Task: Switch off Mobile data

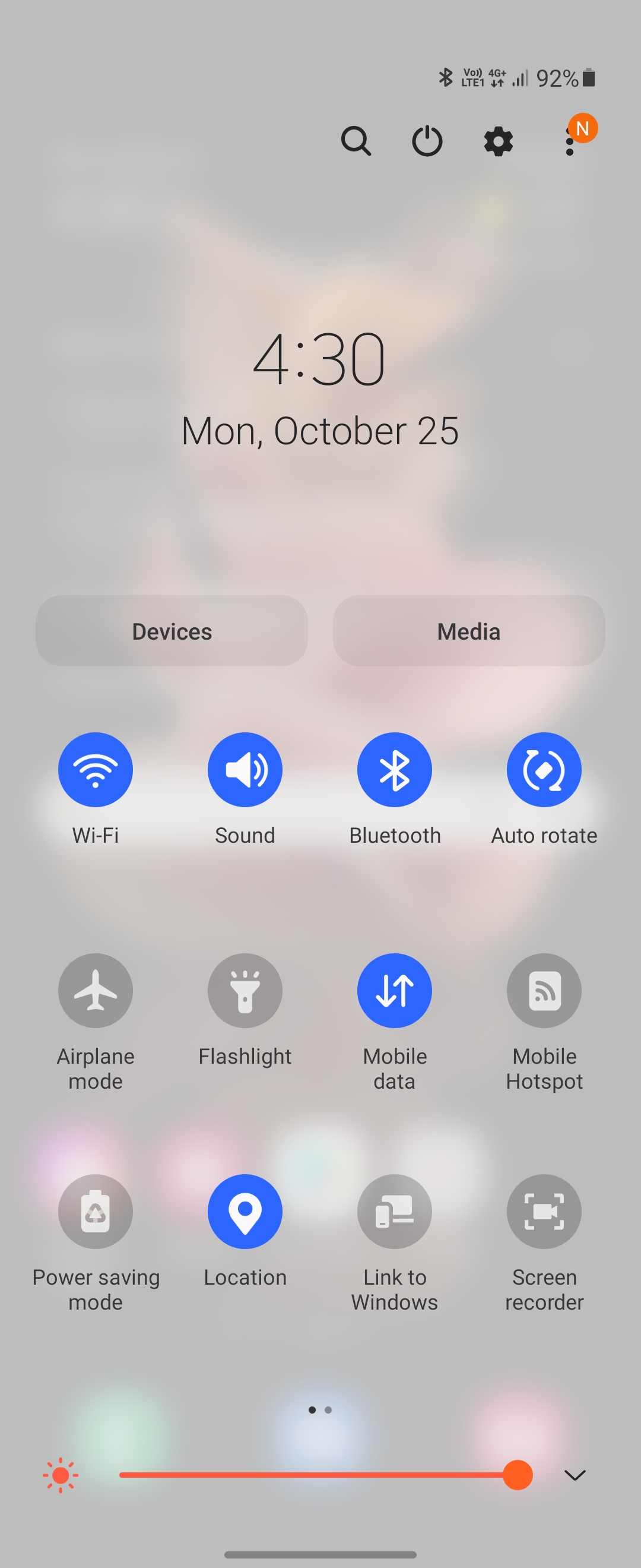Action: (395, 990)
